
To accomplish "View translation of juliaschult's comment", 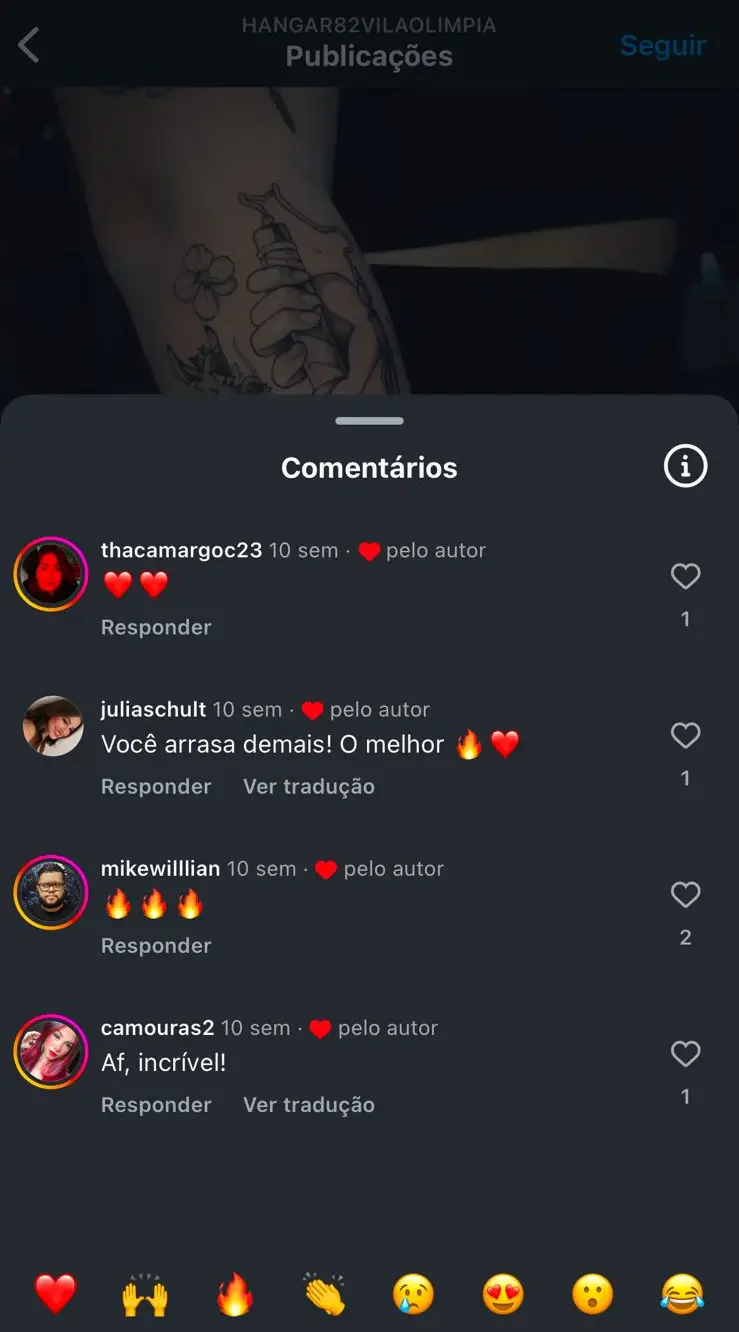I will pyautogui.click(x=308, y=787).
